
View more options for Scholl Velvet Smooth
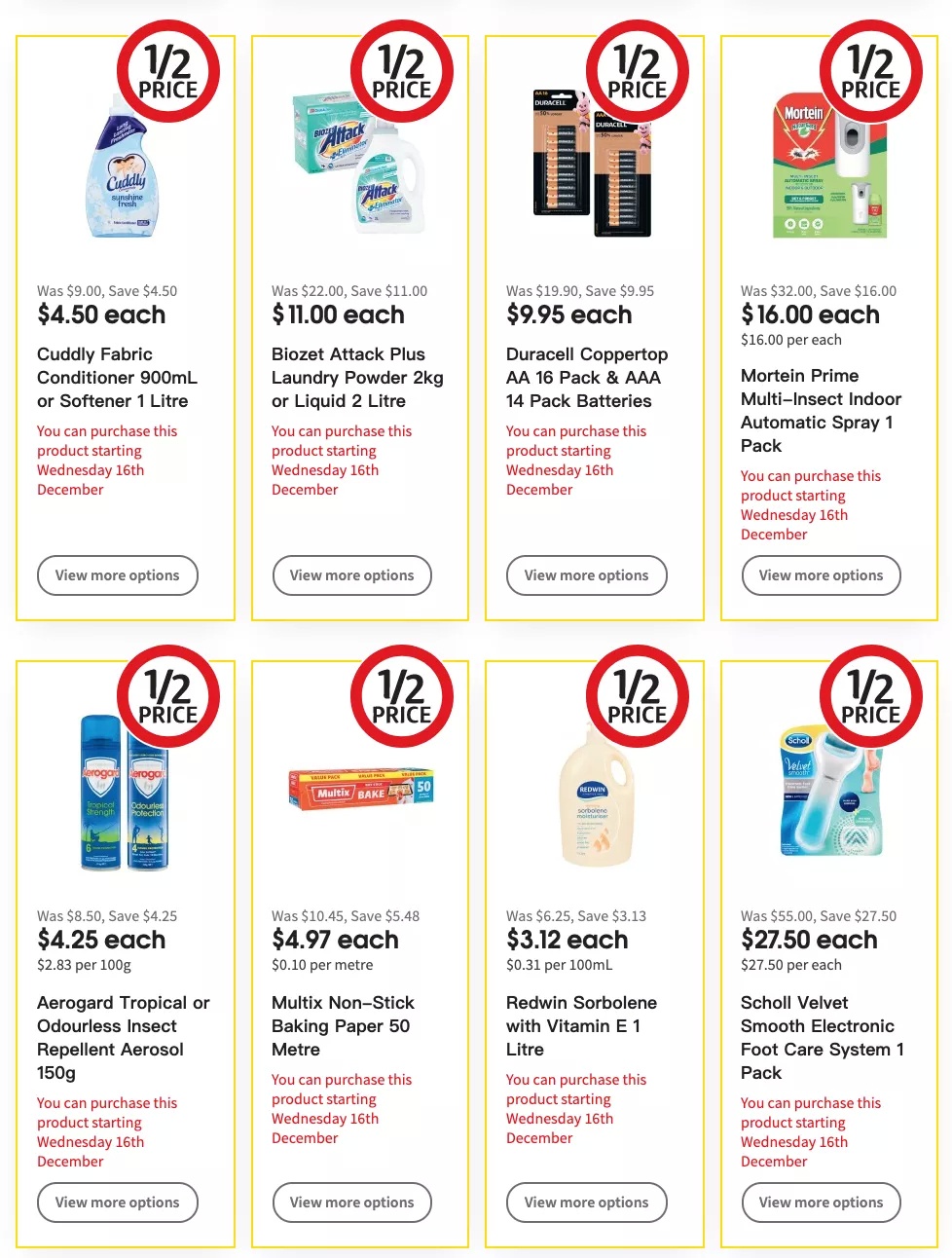[821, 1202]
